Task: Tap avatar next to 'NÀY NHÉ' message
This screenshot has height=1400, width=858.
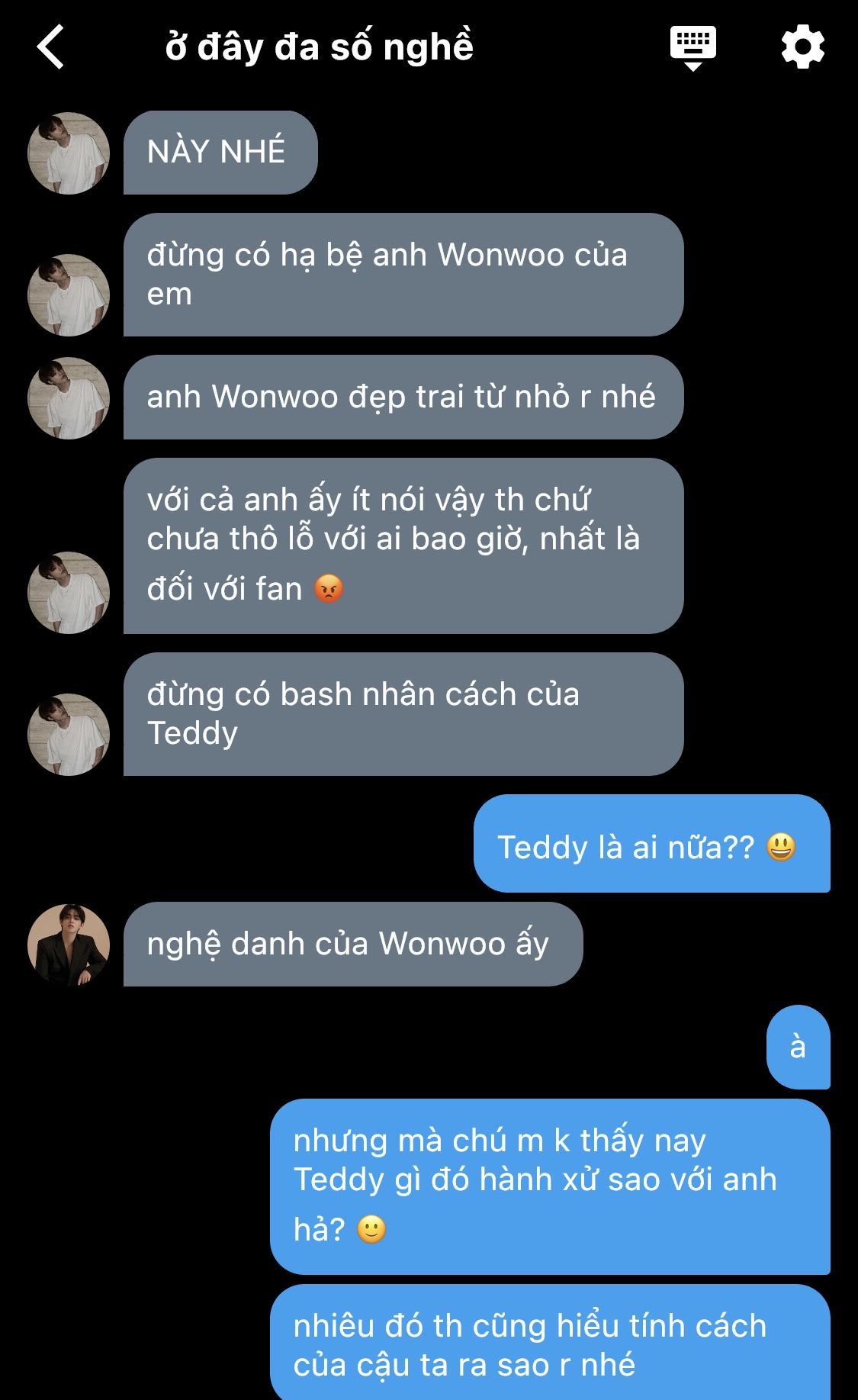Action: 69,153
